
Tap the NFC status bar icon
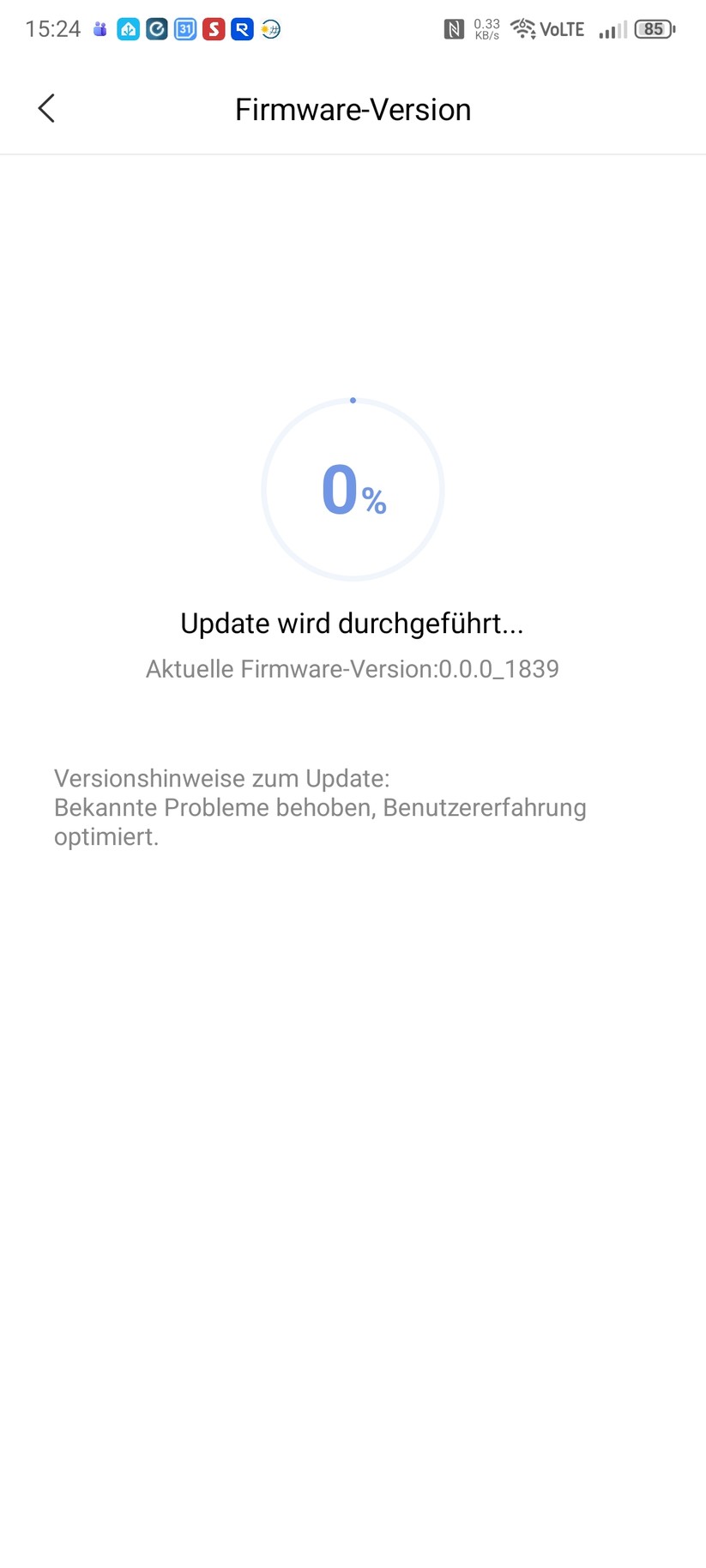(x=454, y=28)
